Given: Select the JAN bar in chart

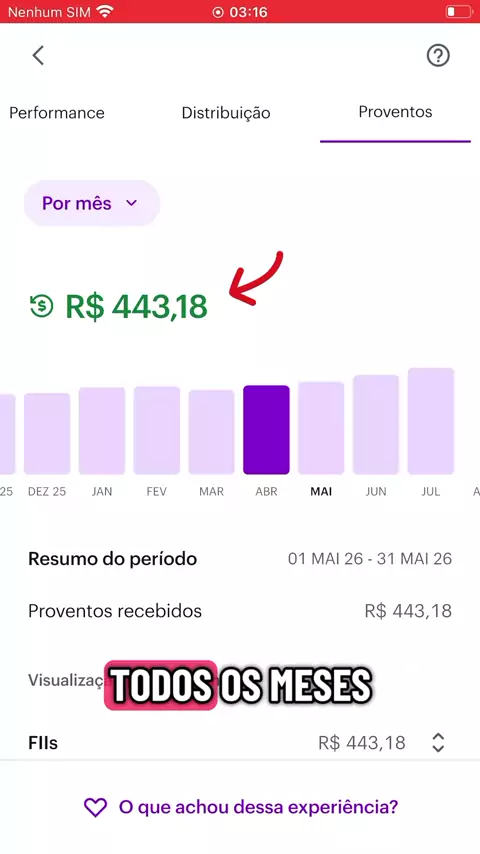Looking at the screenshot, I should click(x=102, y=431).
